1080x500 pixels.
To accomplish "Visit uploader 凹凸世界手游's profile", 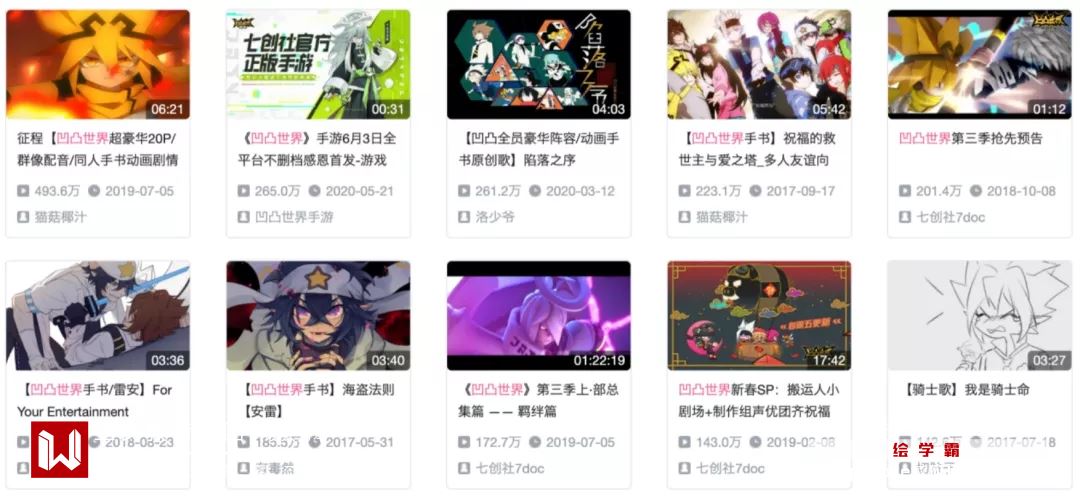I will click(x=293, y=216).
